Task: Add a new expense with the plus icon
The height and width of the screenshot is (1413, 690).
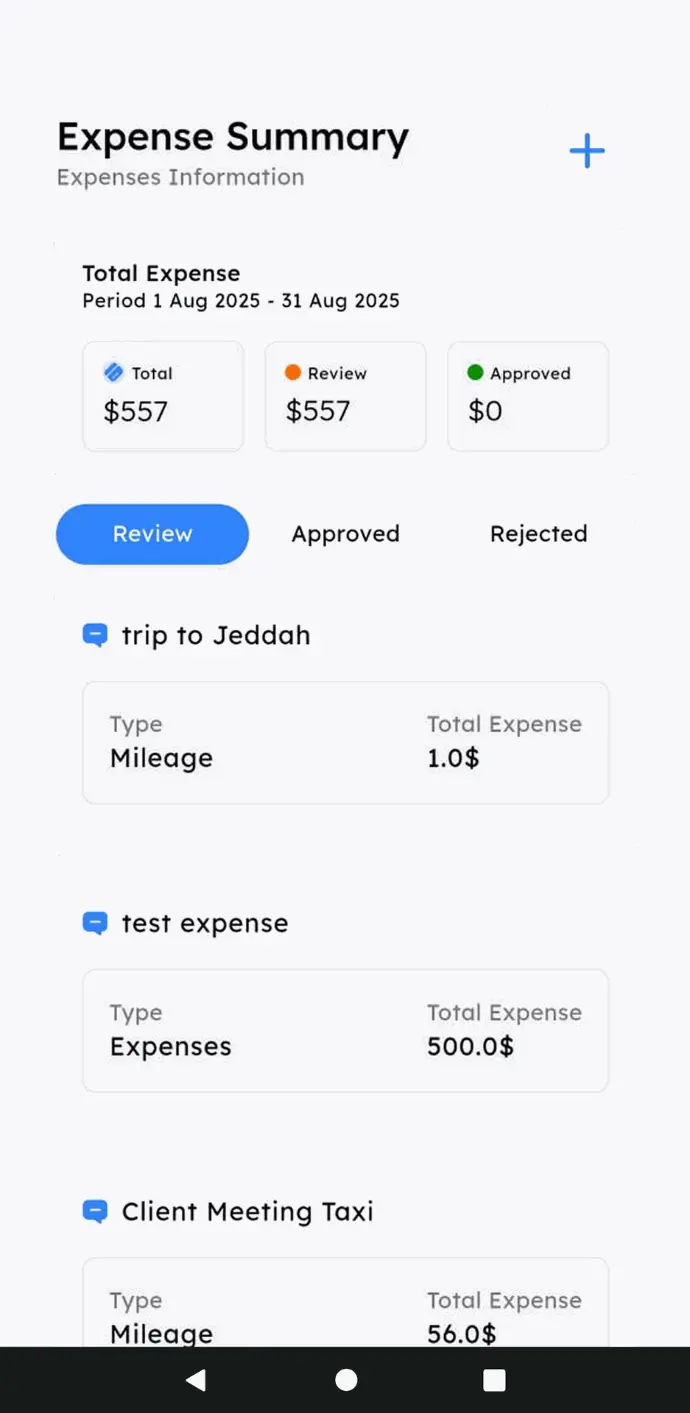Action: point(587,152)
